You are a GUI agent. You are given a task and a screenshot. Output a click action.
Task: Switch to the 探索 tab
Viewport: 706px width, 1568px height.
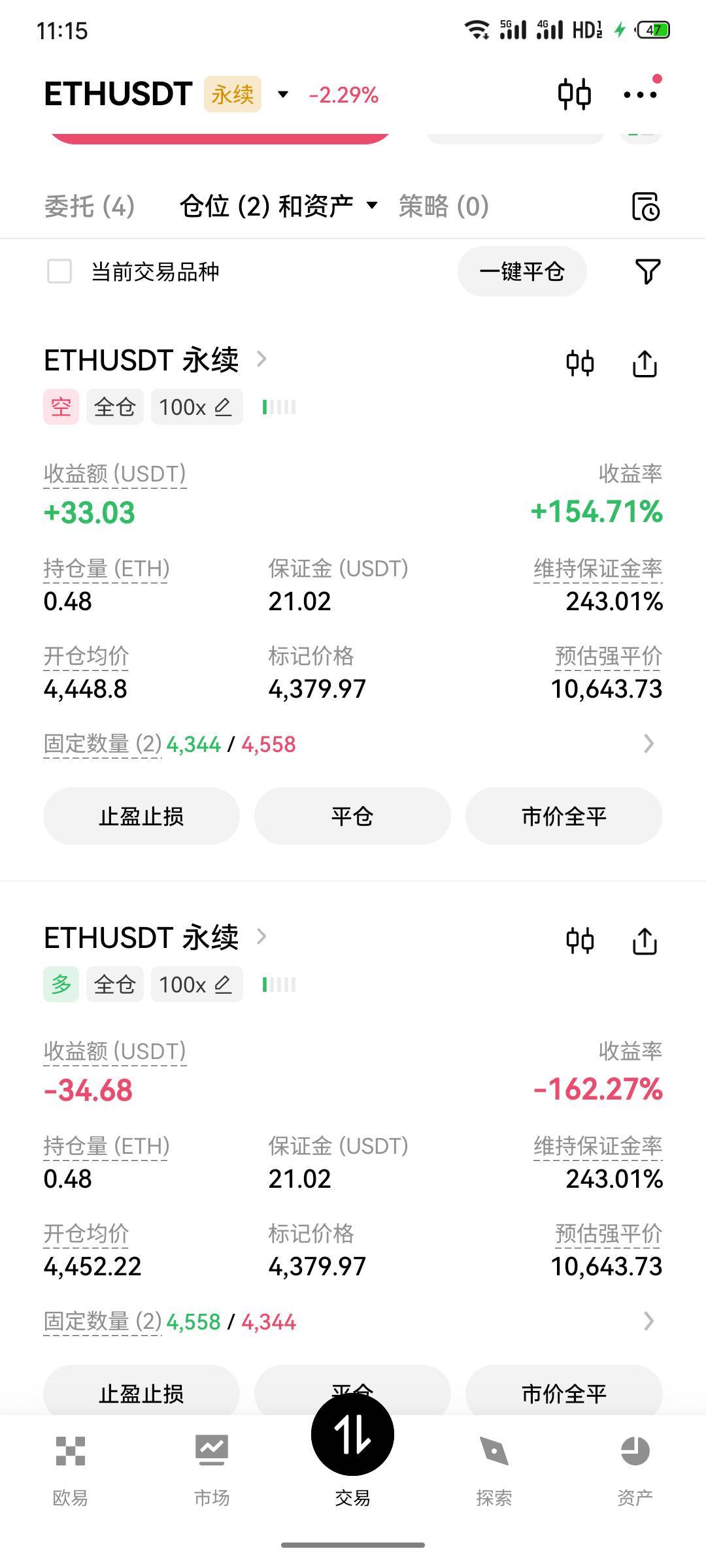494,1467
